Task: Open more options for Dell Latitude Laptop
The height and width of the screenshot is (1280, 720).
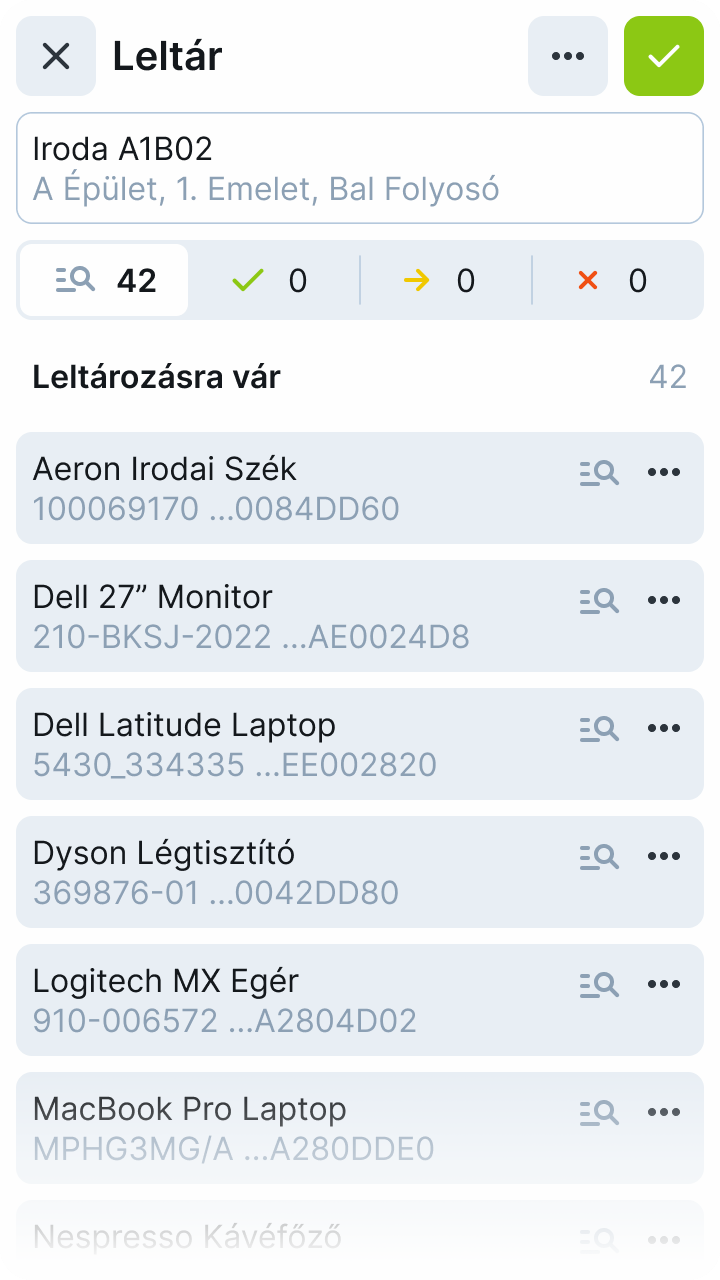Action: point(664,729)
